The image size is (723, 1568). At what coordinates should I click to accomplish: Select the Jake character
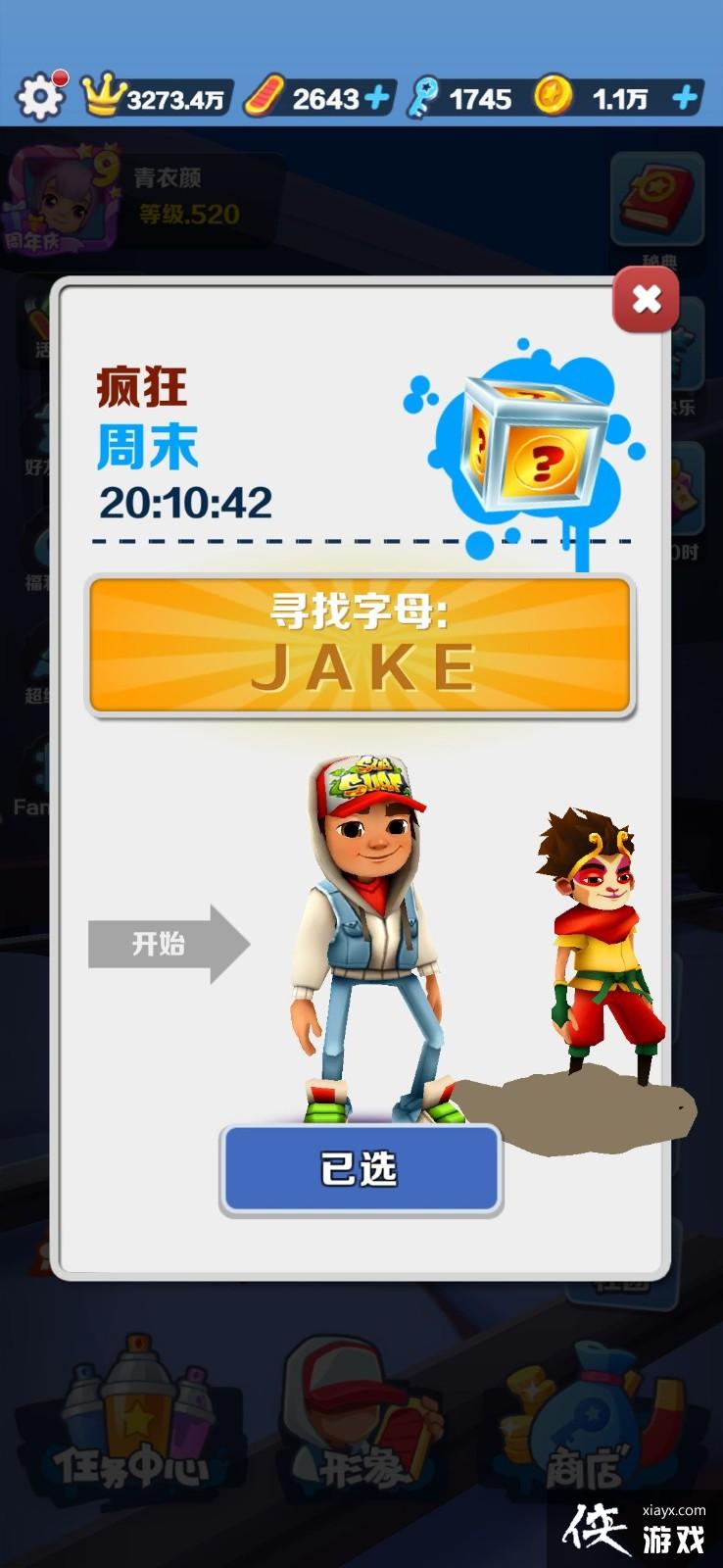click(x=370, y=941)
